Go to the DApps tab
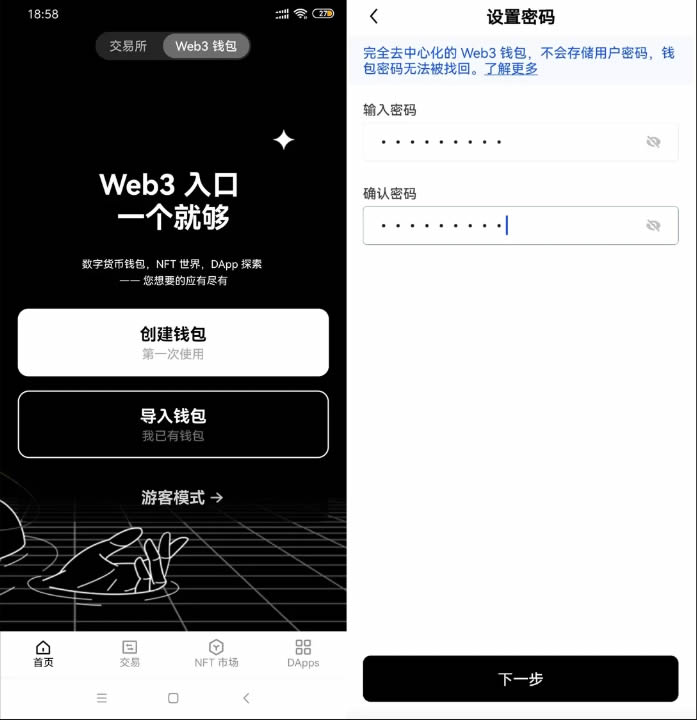 [x=303, y=654]
